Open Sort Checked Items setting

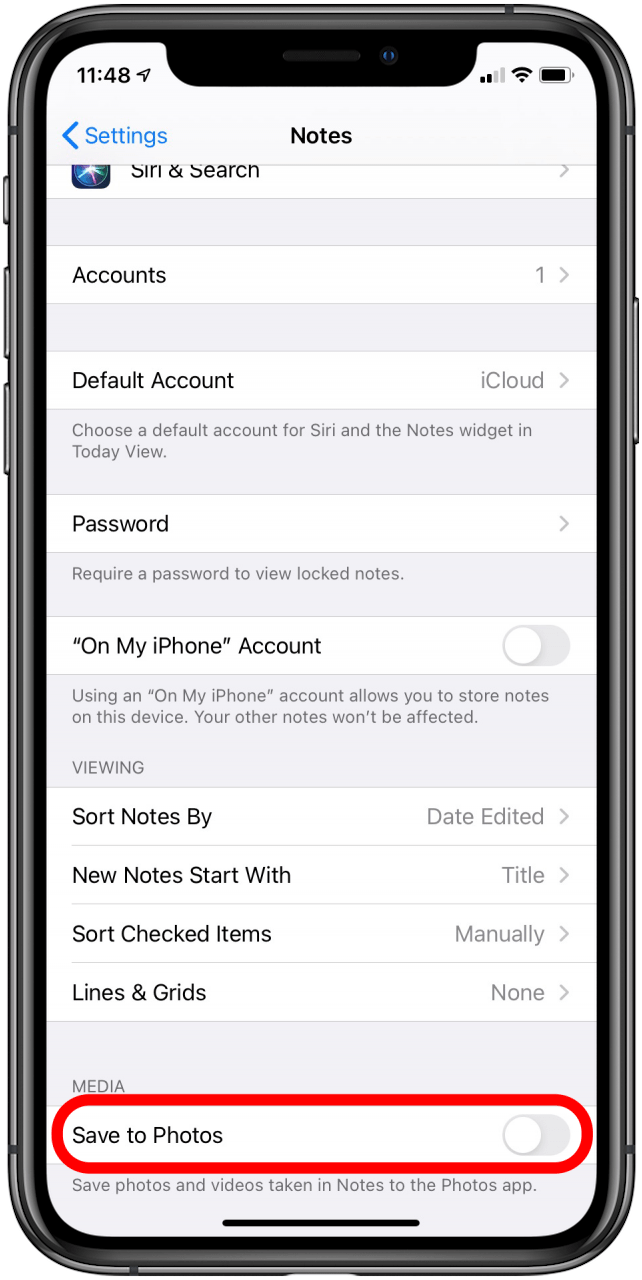(320, 934)
